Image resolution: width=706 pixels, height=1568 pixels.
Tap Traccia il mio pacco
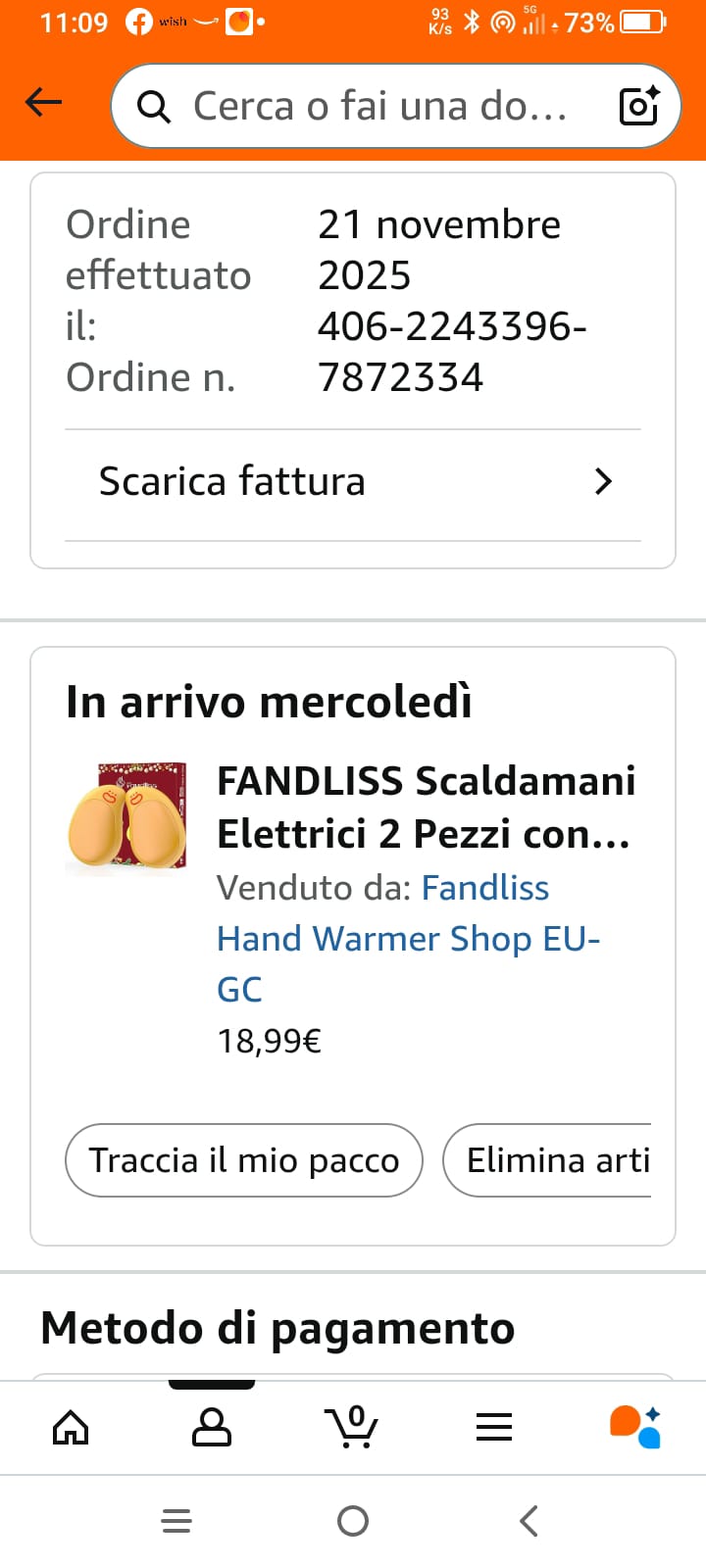pos(244,1160)
